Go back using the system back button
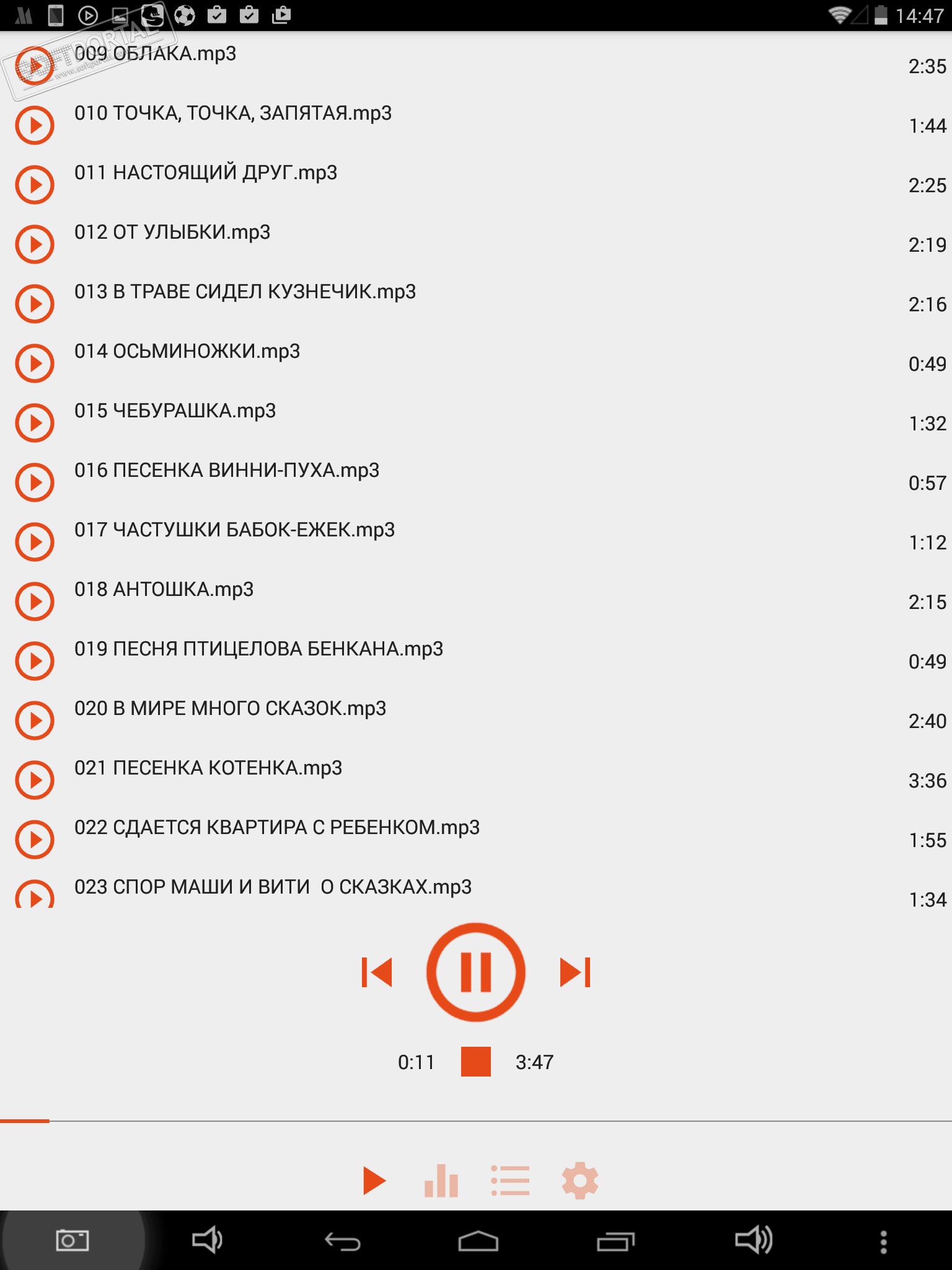This screenshot has width=952, height=1270. click(342, 1241)
